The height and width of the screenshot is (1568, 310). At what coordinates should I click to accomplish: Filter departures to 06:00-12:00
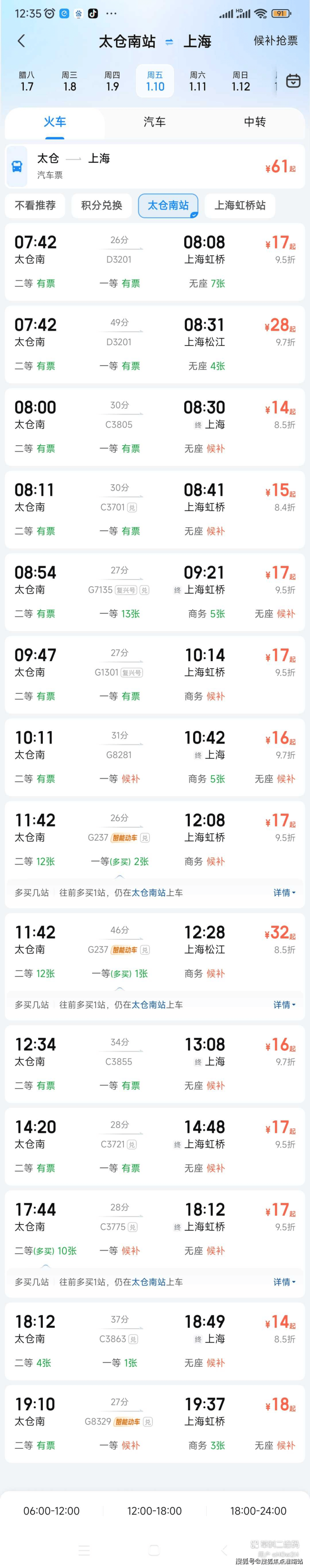tap(51, 1510)
